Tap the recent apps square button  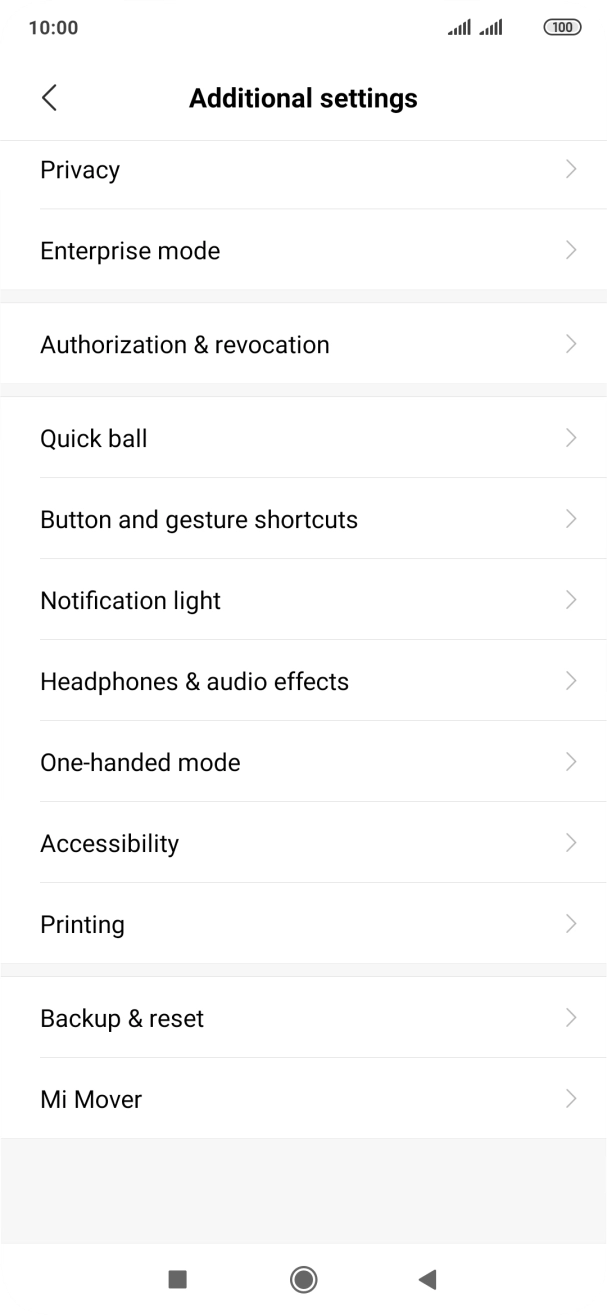click(x=178, y=1279)
